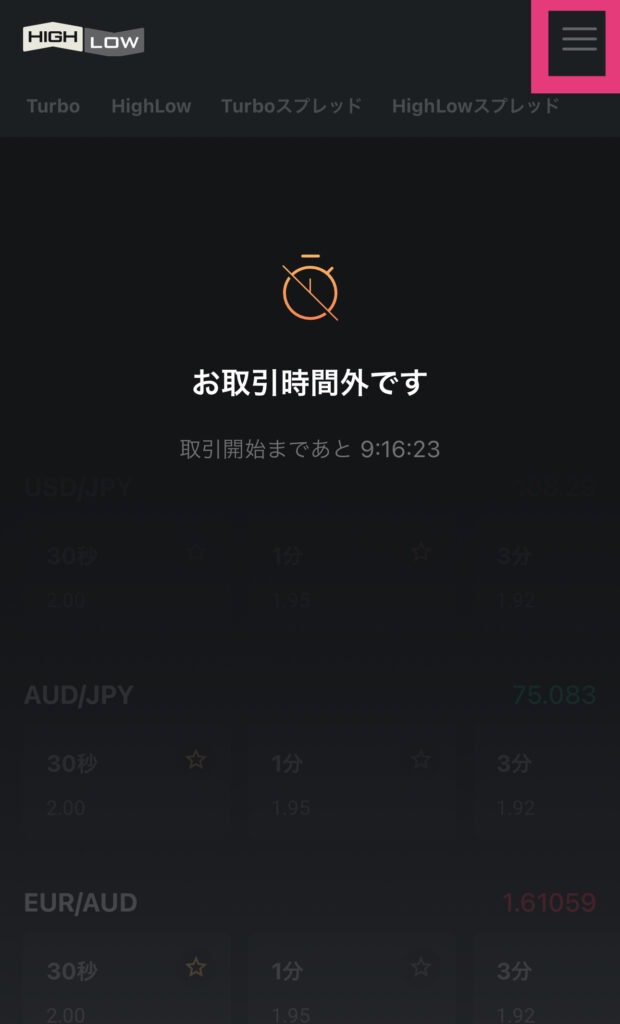This screenshot has width=620, height=1024.
Task: Favorite the AUD/JPY 30秒 option star
Action: (x=196, y=760)
